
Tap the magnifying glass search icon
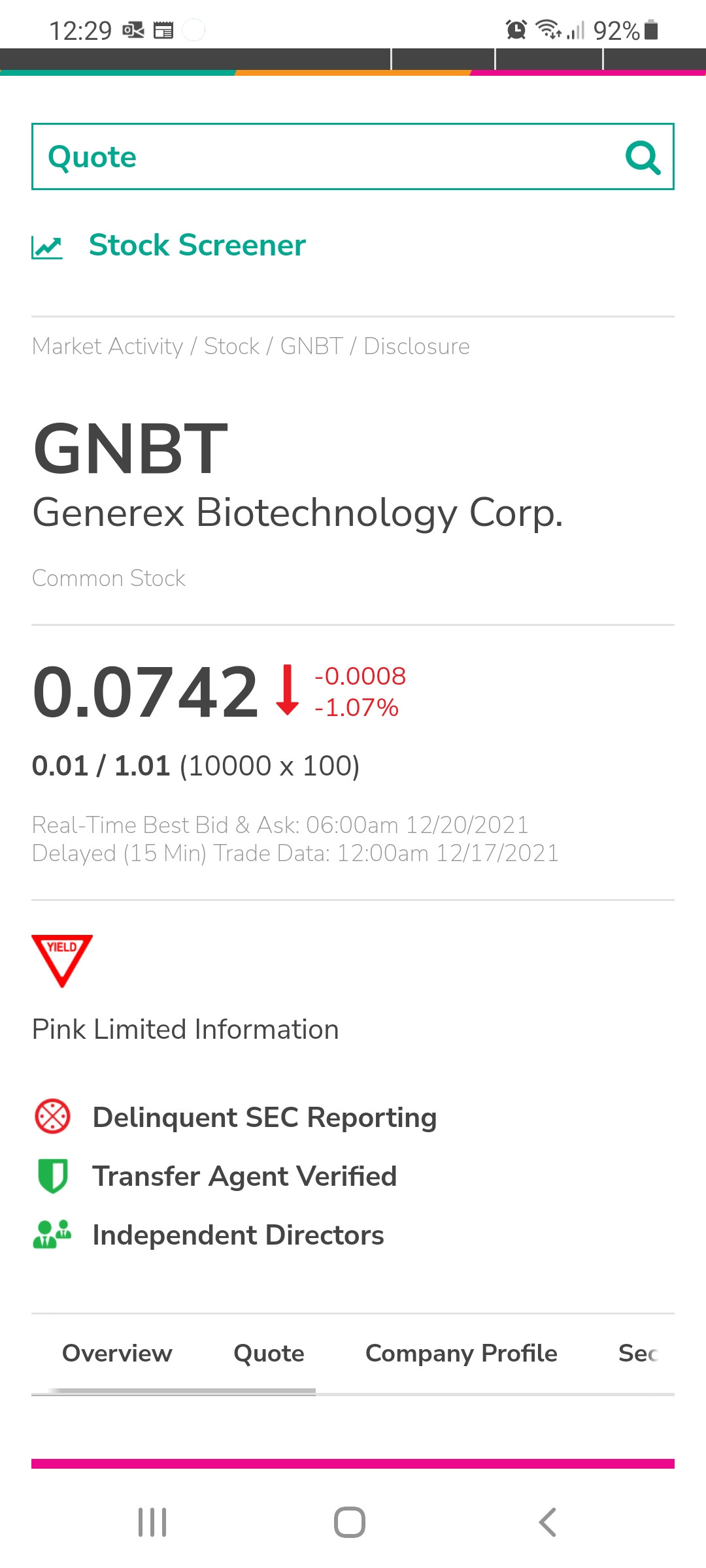pyautogui.click(x=643, y=157)
